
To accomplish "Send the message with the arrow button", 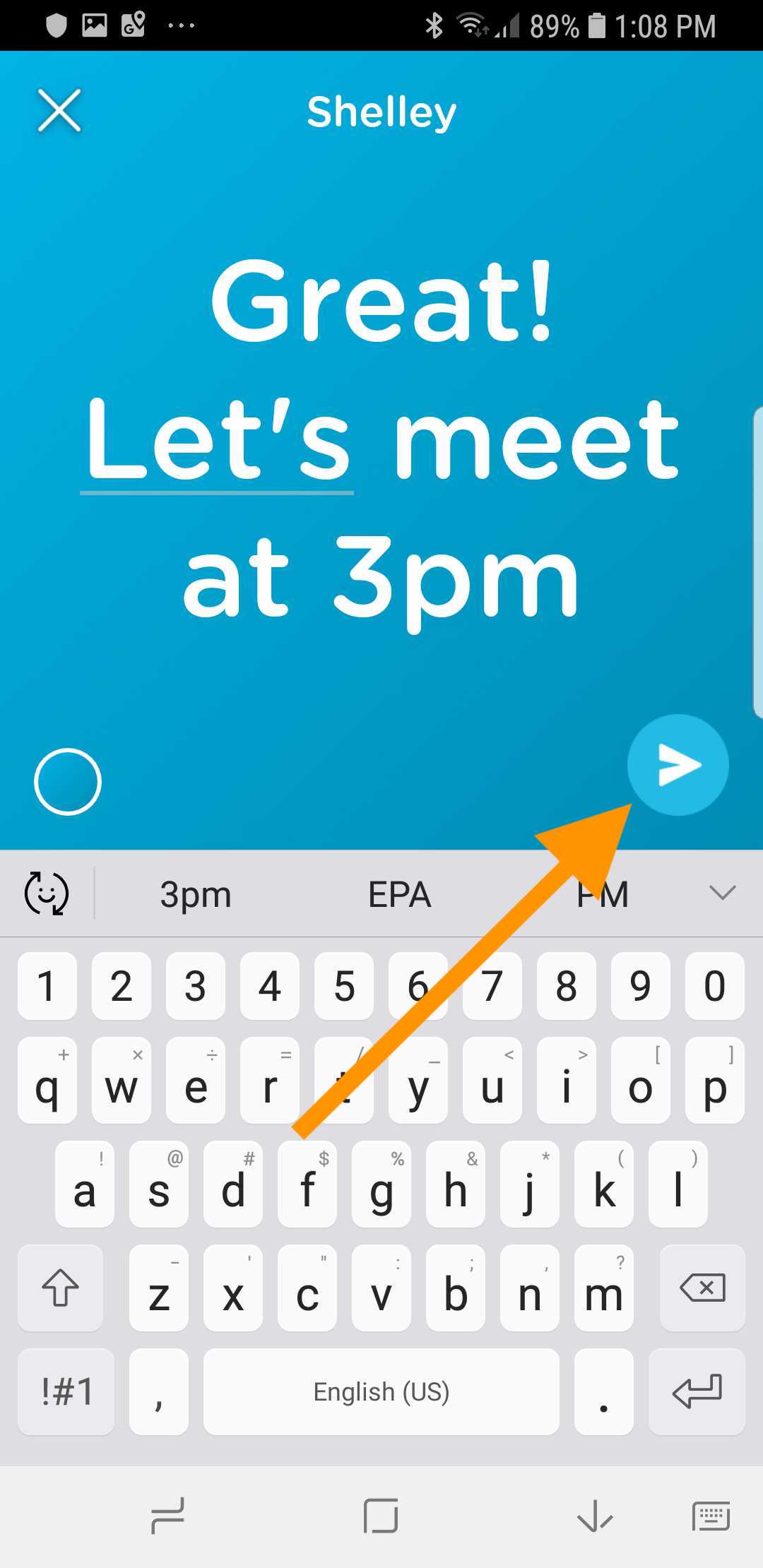I will (x=678, y=765).
